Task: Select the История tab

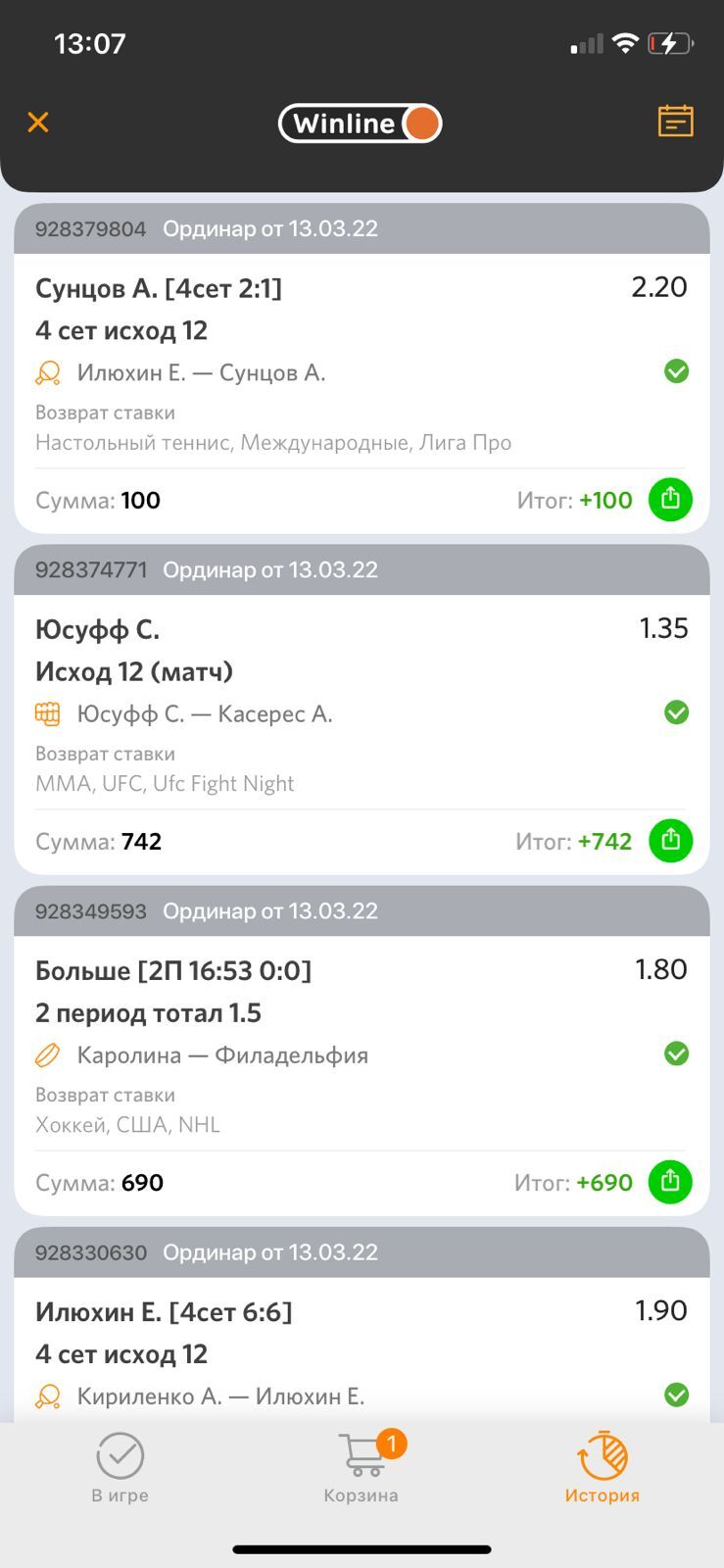Action: (602, 1468)
